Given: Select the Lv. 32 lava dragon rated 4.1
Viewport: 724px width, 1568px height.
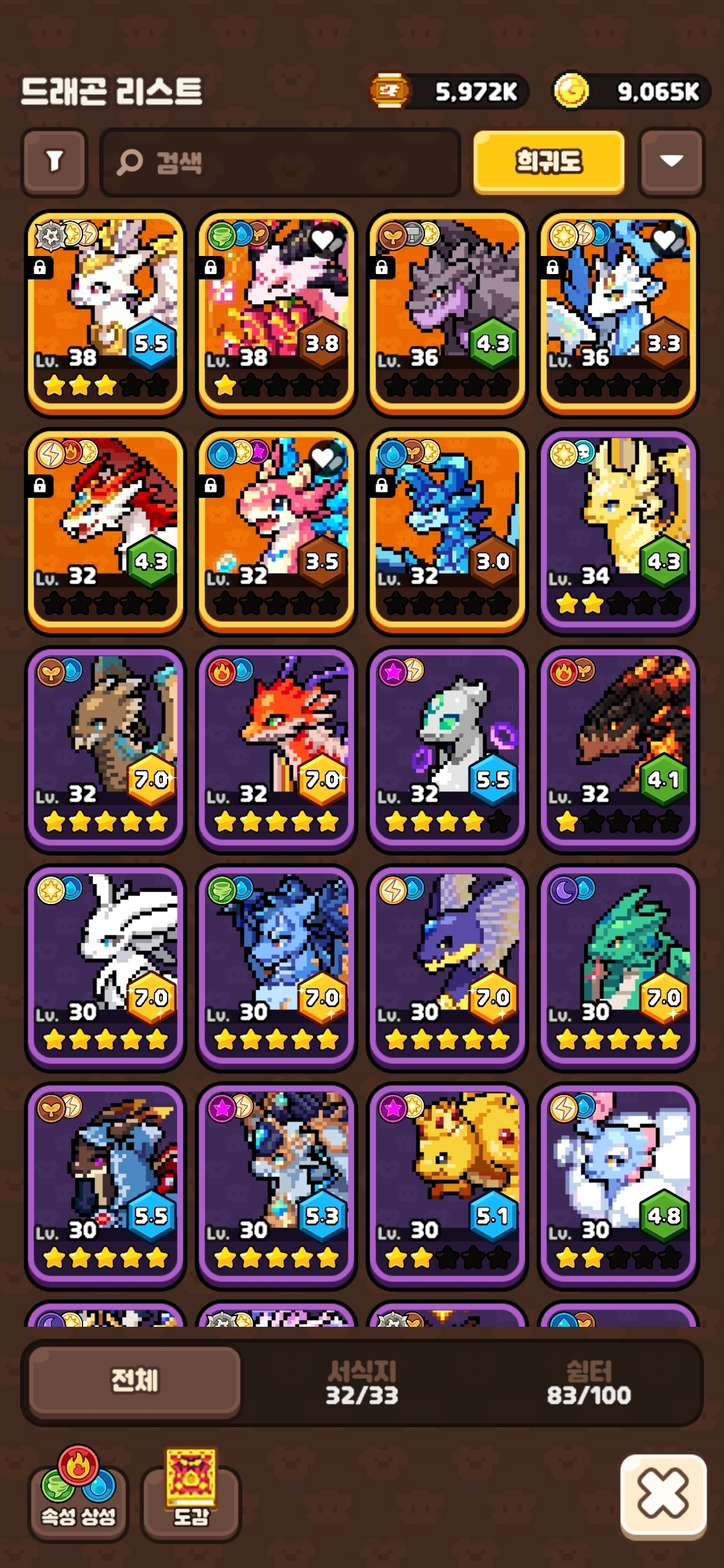Looking at the screenshot, I should [x=618, y=750].
